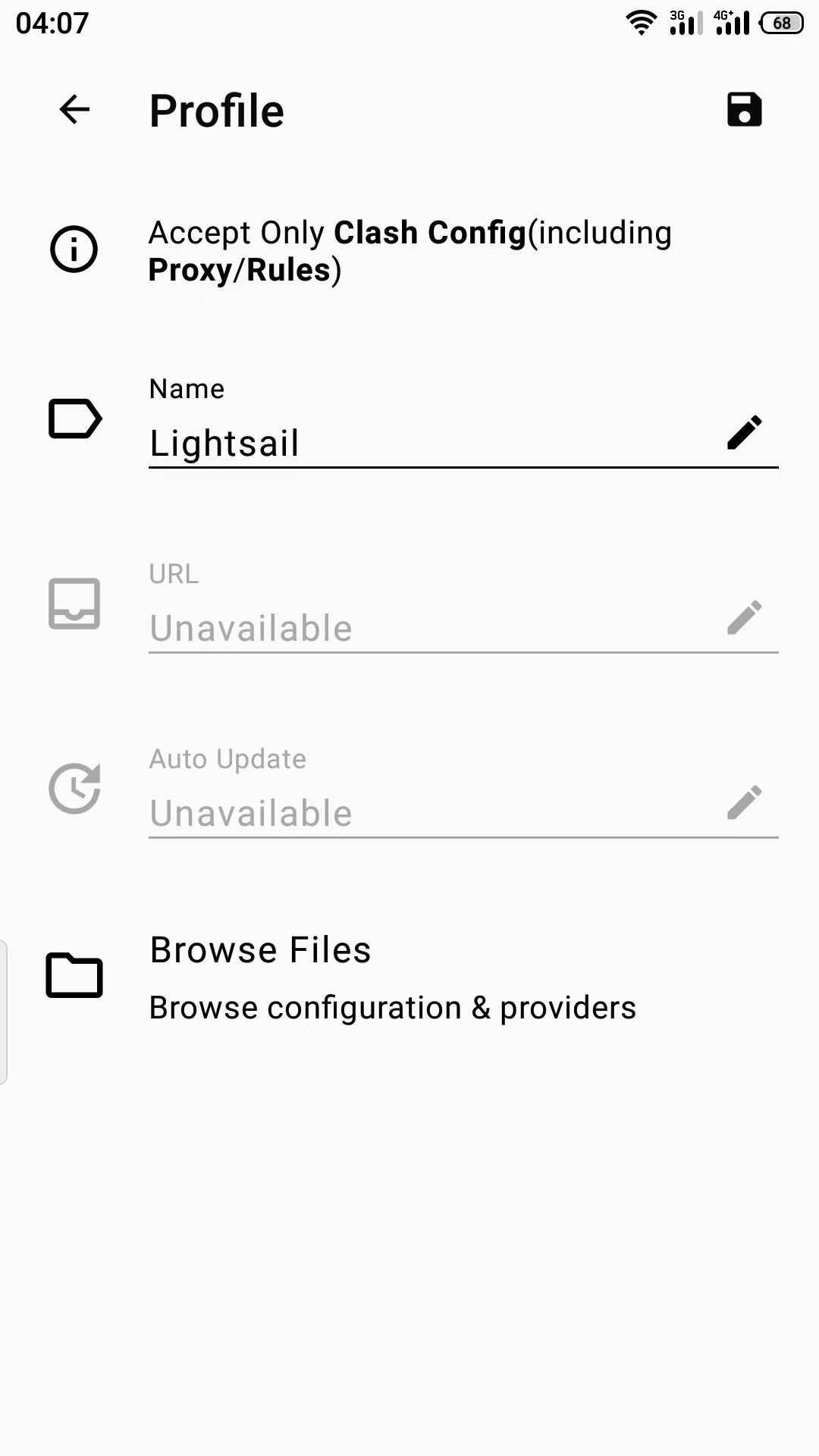Go back from the Profile screen

coord(74,110)
